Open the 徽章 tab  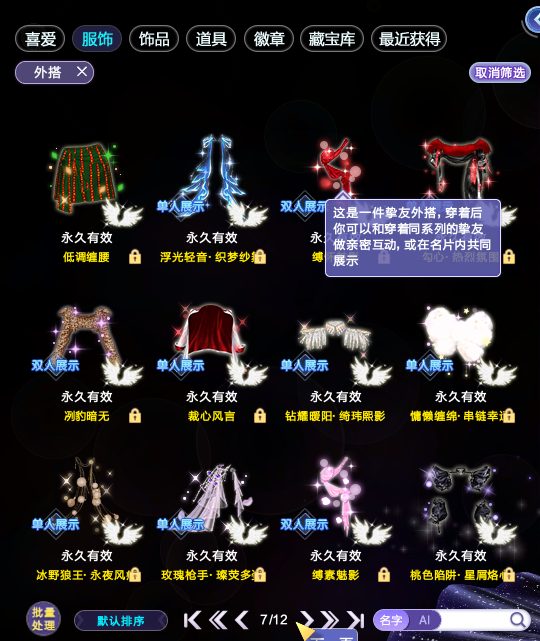269,39
